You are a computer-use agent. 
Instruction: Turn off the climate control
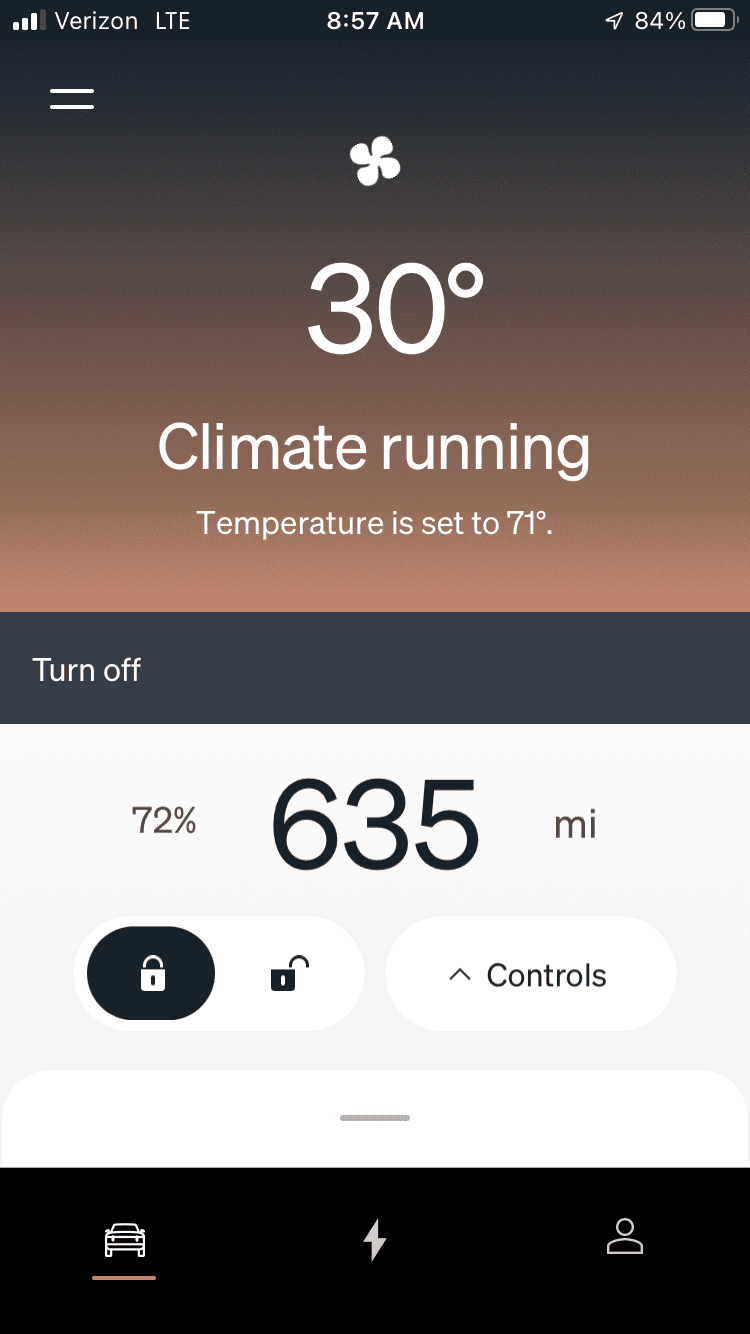coord(375,668)
